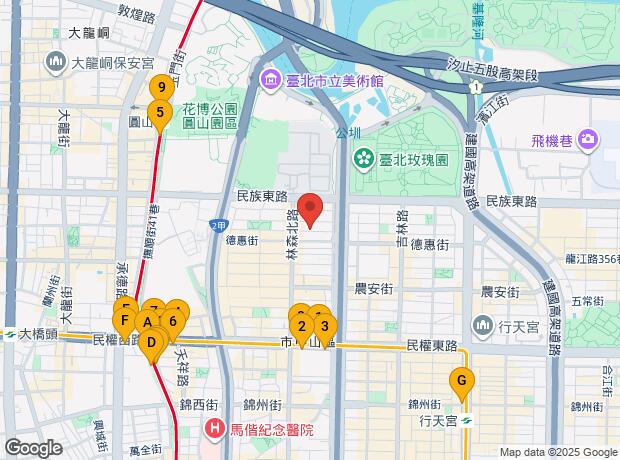Open the yellow marker labeled D
The width and height of the screenshot is (620, 460).
pyautogui.click(x=151, y=342)
